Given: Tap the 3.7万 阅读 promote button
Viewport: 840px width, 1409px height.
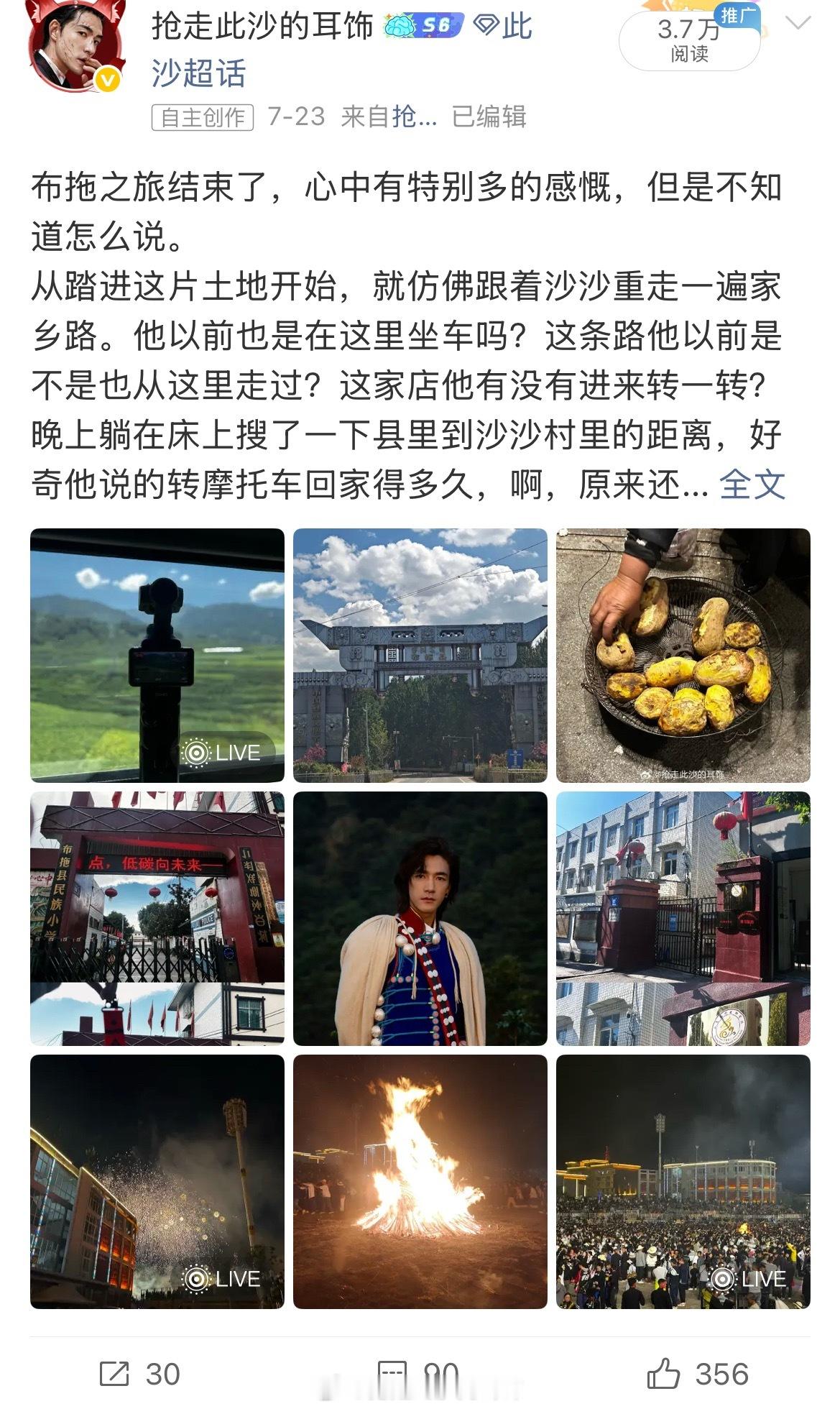Looking at the screenshot, I should [x=689, y=40].
